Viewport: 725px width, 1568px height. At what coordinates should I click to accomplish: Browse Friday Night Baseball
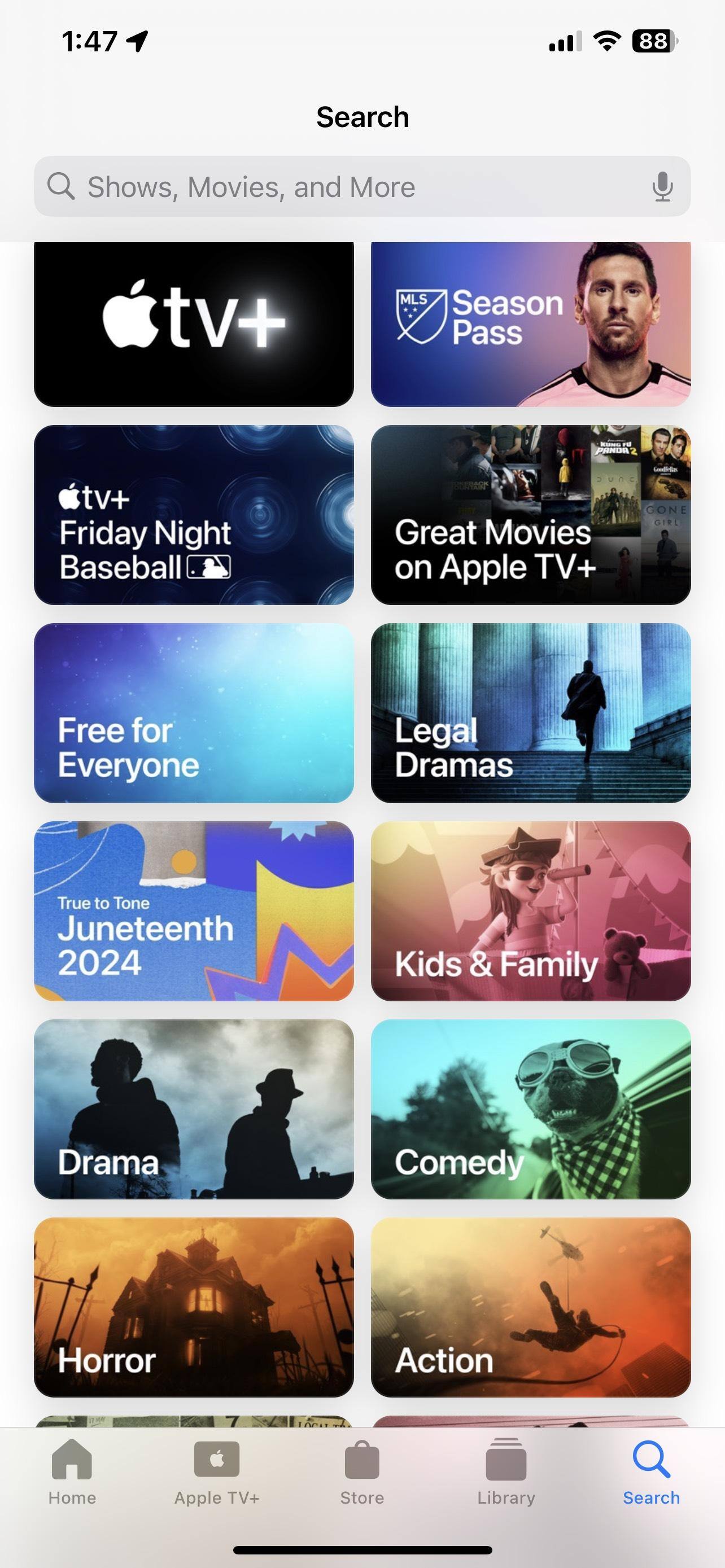click(194, 515)
